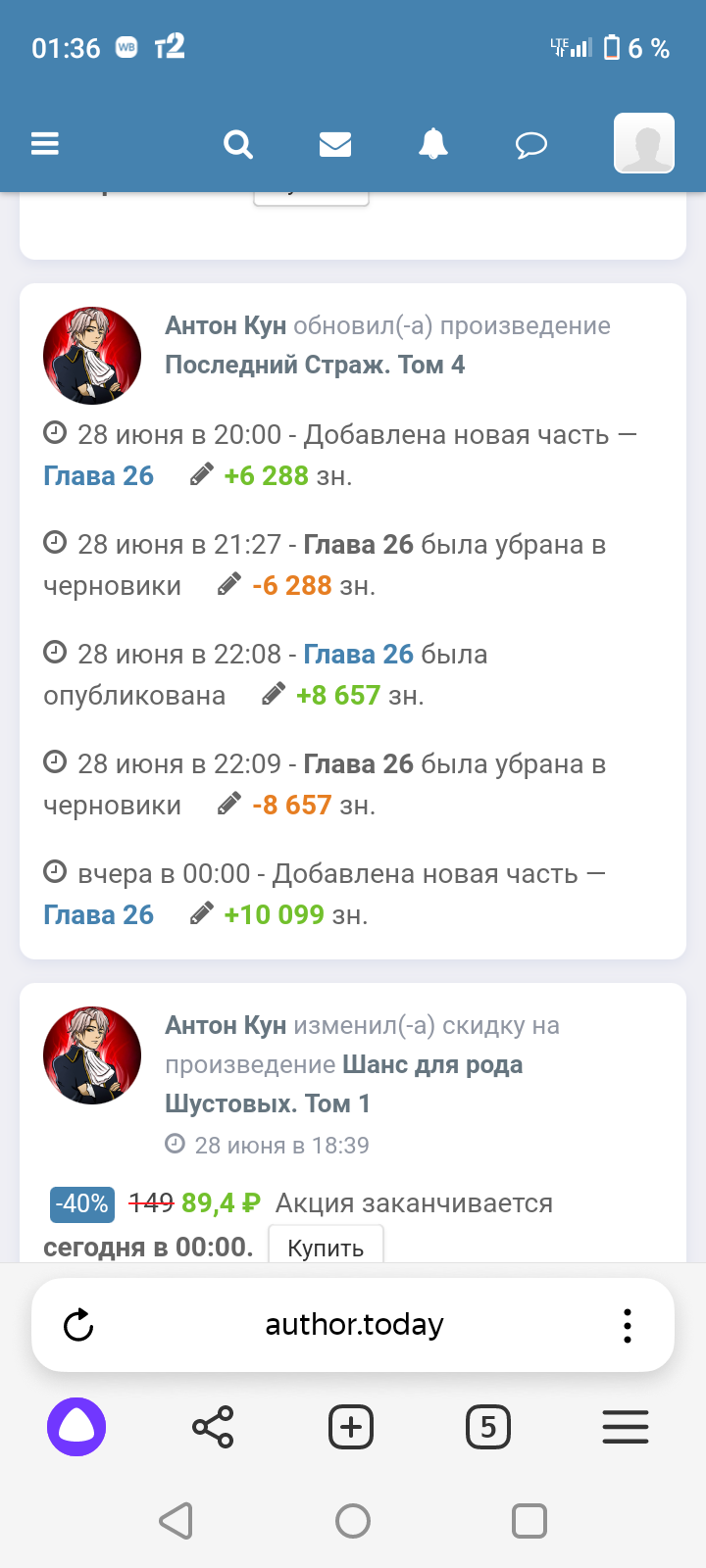Go back with the system back button
The height and width of the screenshot is (1568, 706).
pos(176,1521)
